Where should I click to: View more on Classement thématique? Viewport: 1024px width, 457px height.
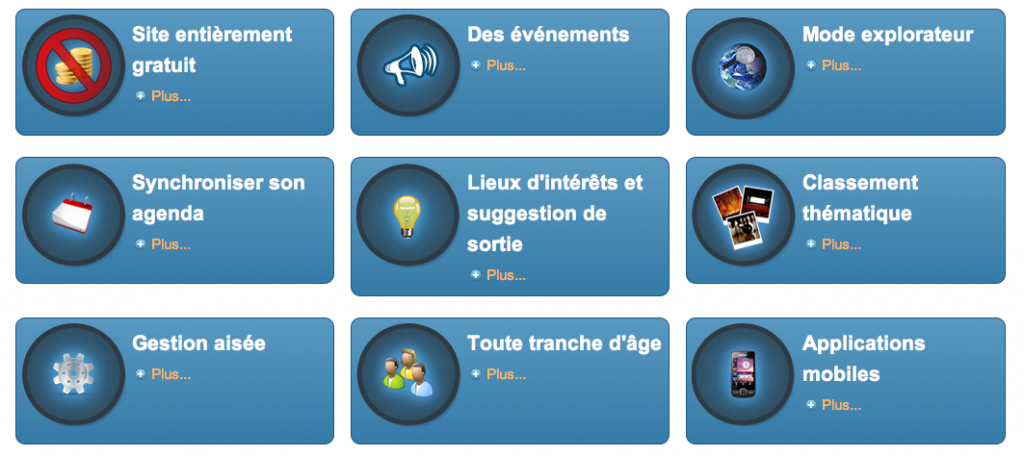(840, 245)
